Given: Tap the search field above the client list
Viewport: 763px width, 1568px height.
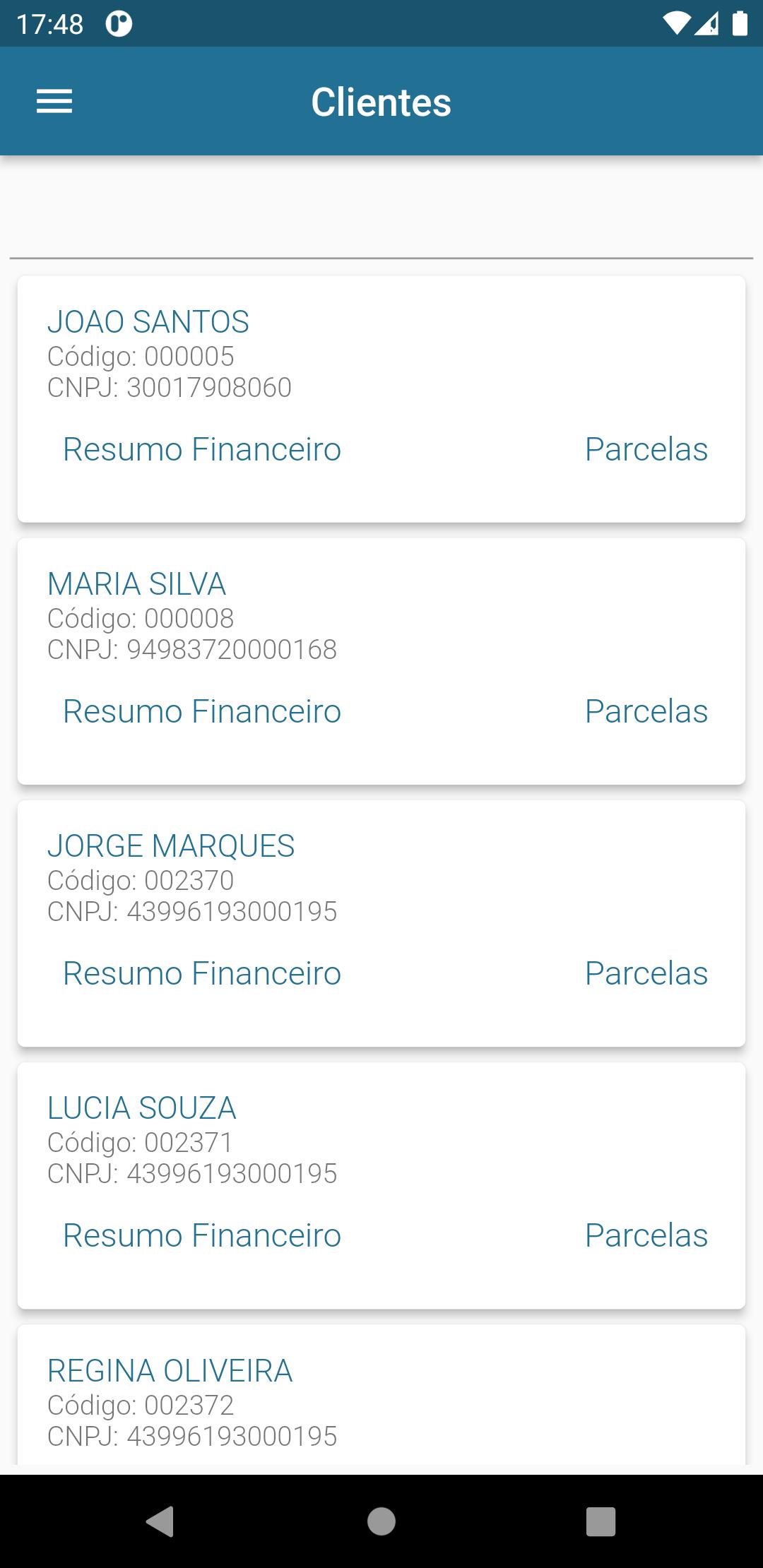Looking at the screenshot, I should click(x=381, y=226).
